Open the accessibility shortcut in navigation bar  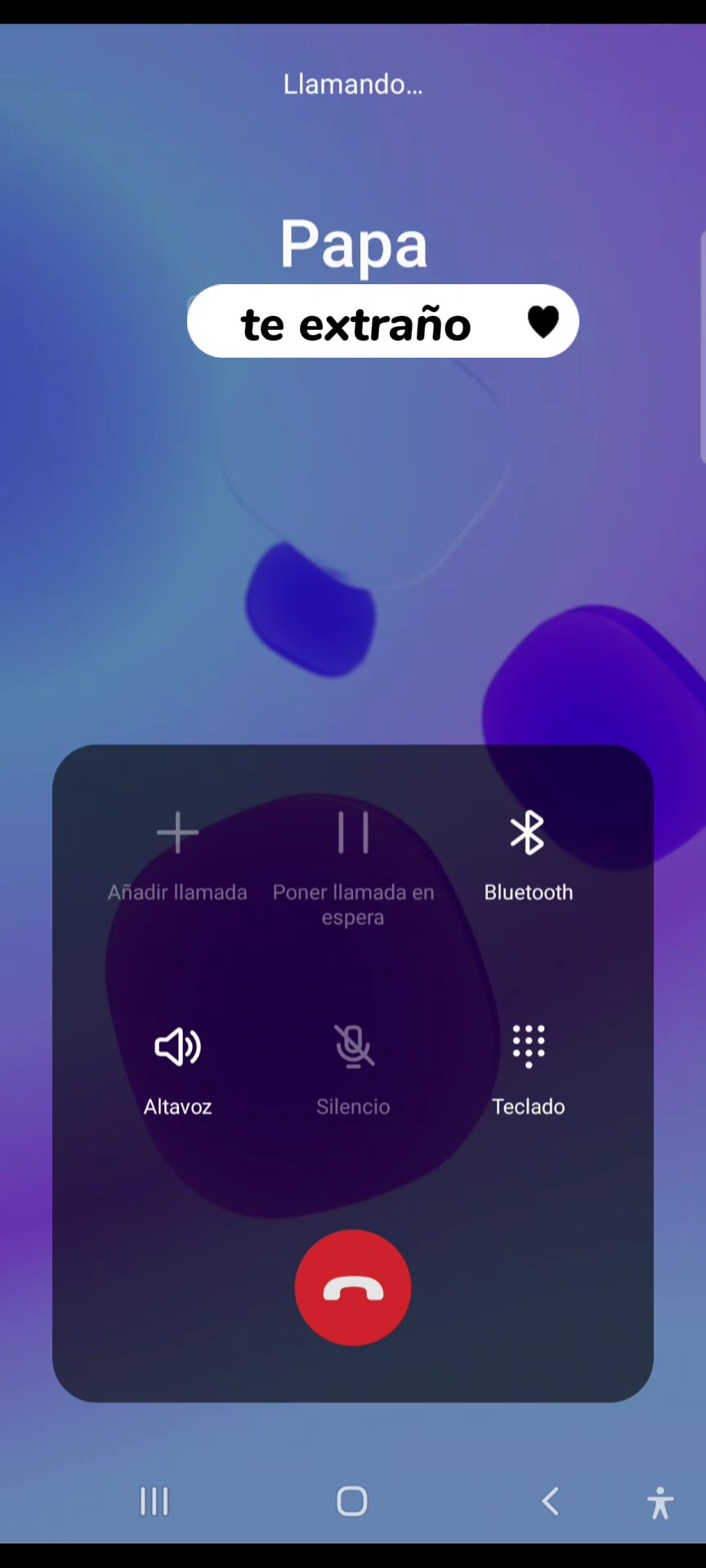click(x=660, y=1502)
